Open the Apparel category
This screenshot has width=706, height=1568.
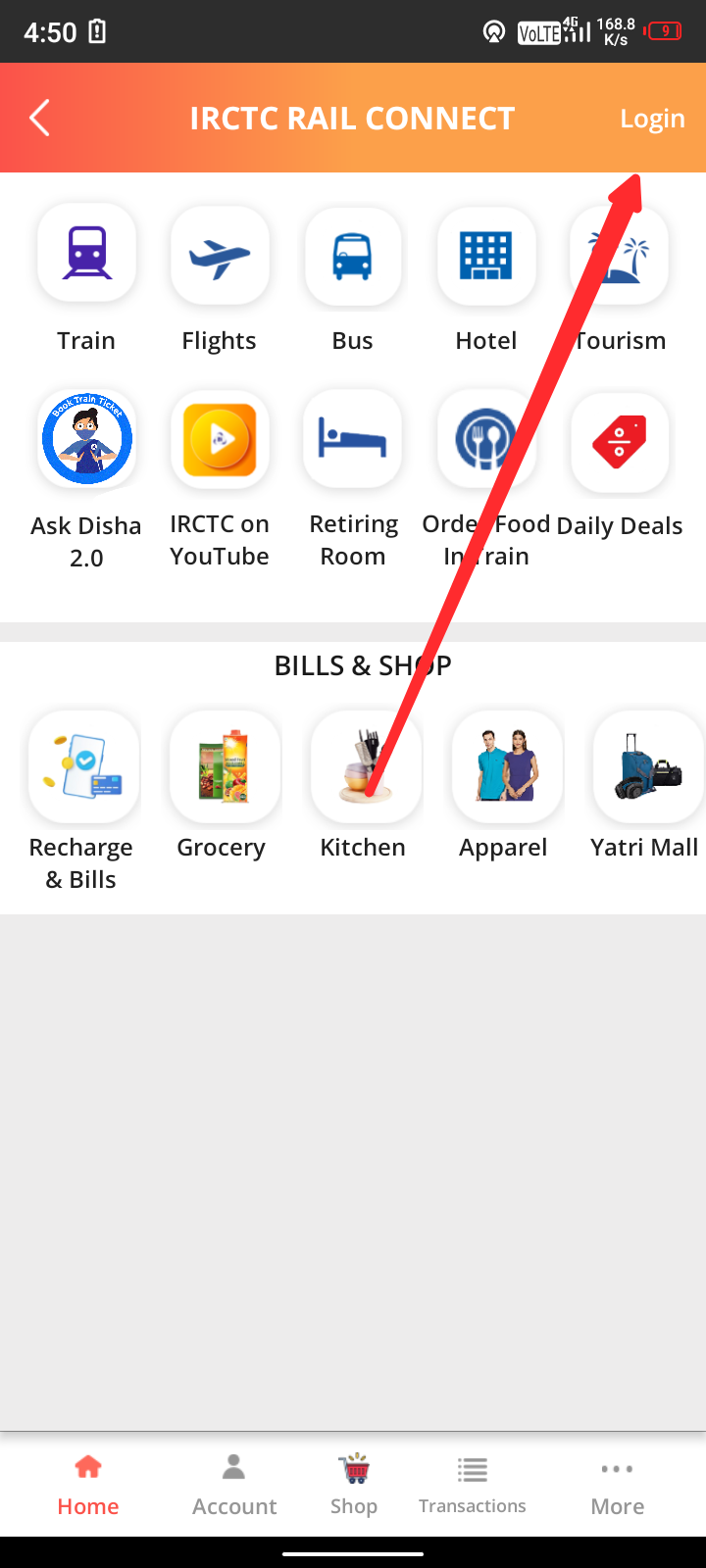pyautogui.click(x=506, y=767)
